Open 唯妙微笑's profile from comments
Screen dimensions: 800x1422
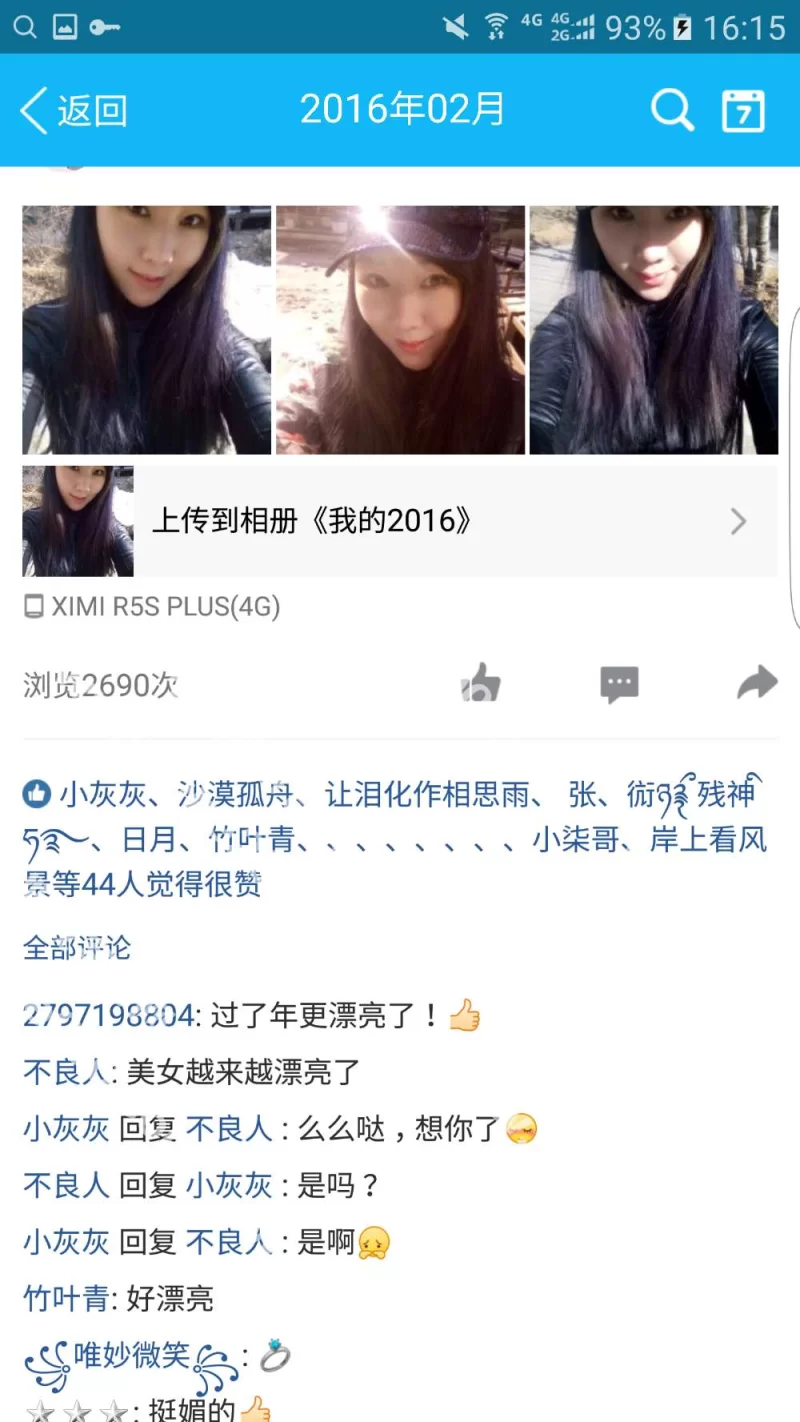132,1356
